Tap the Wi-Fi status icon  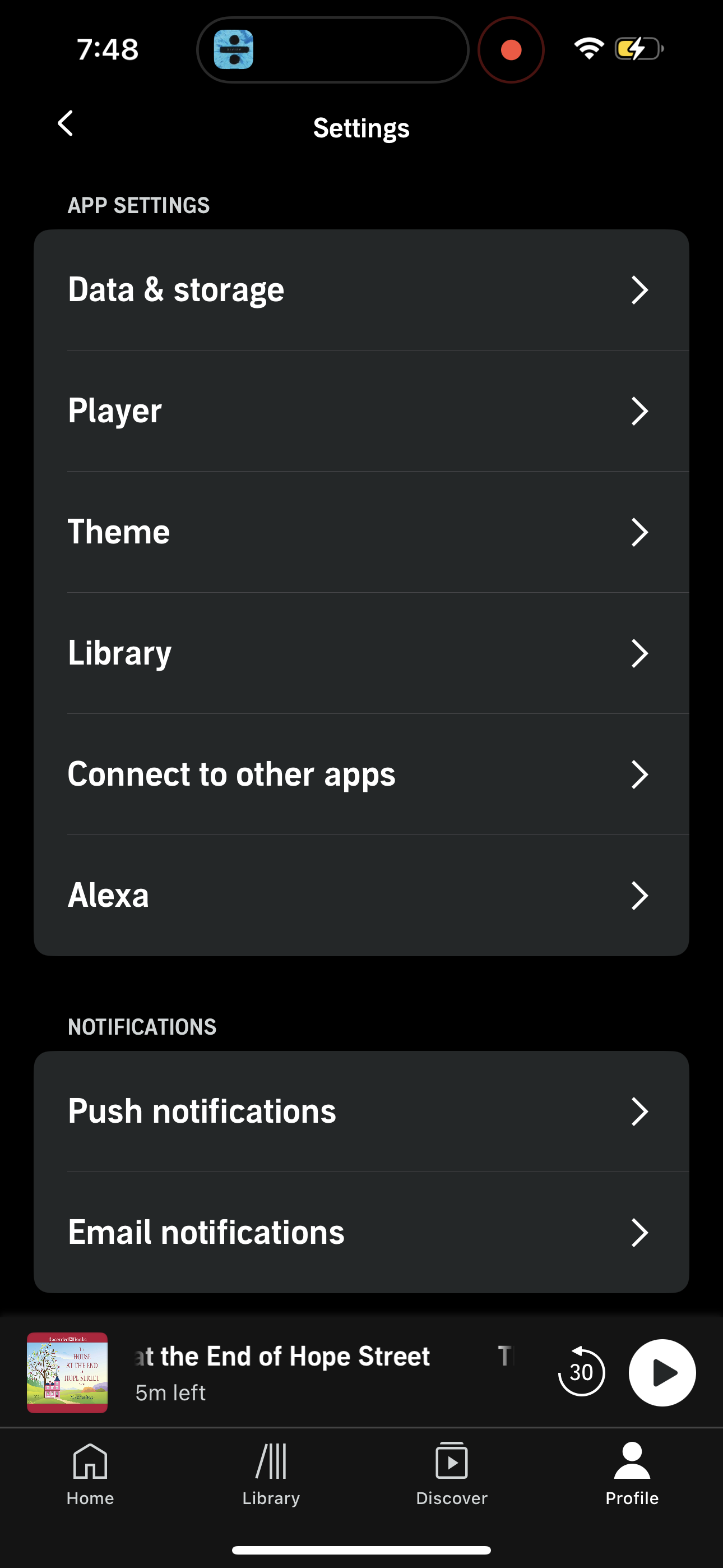click(588, 49)
